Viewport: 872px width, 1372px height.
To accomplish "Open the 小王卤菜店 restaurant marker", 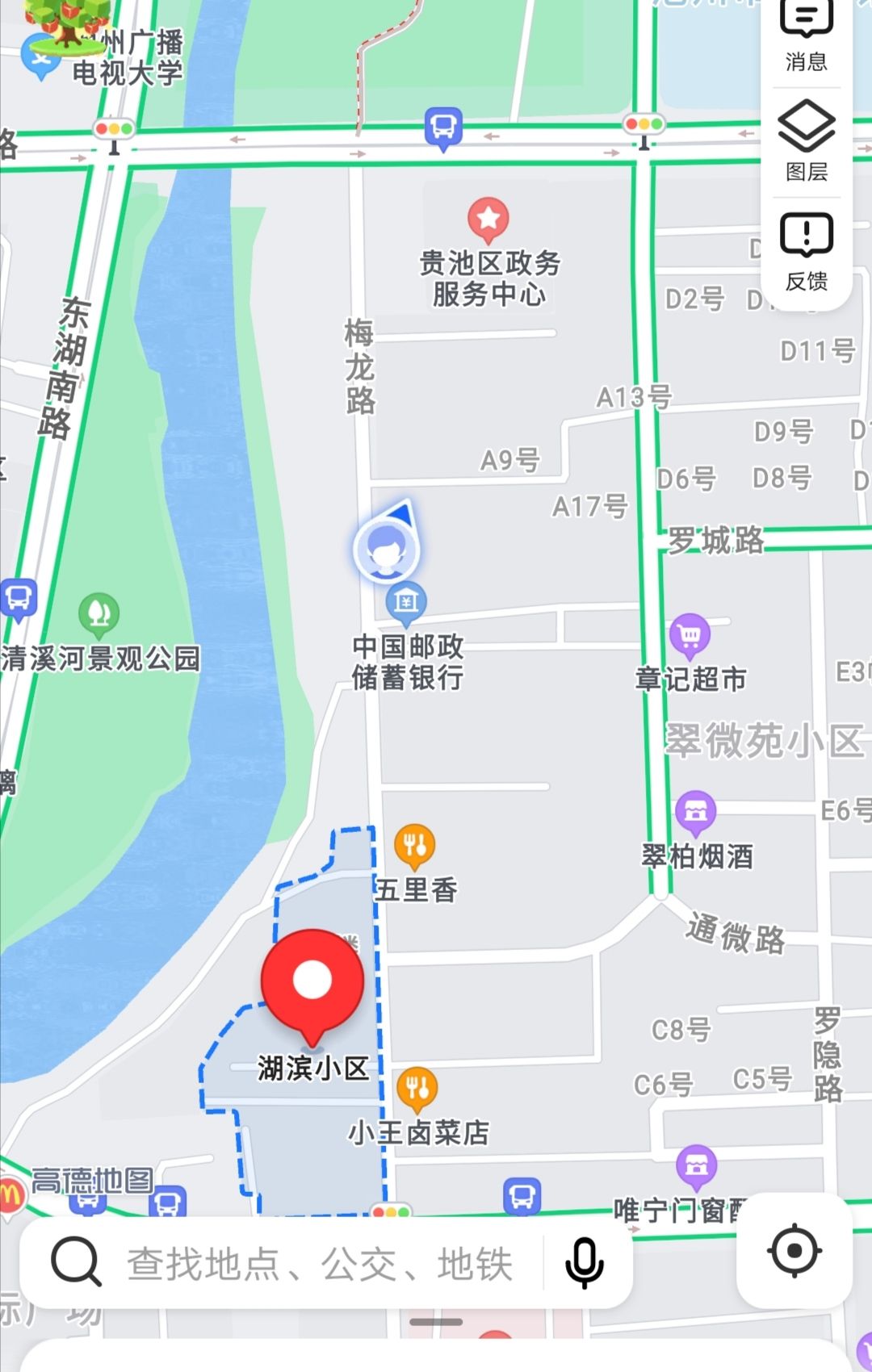I will point(417,1089).
